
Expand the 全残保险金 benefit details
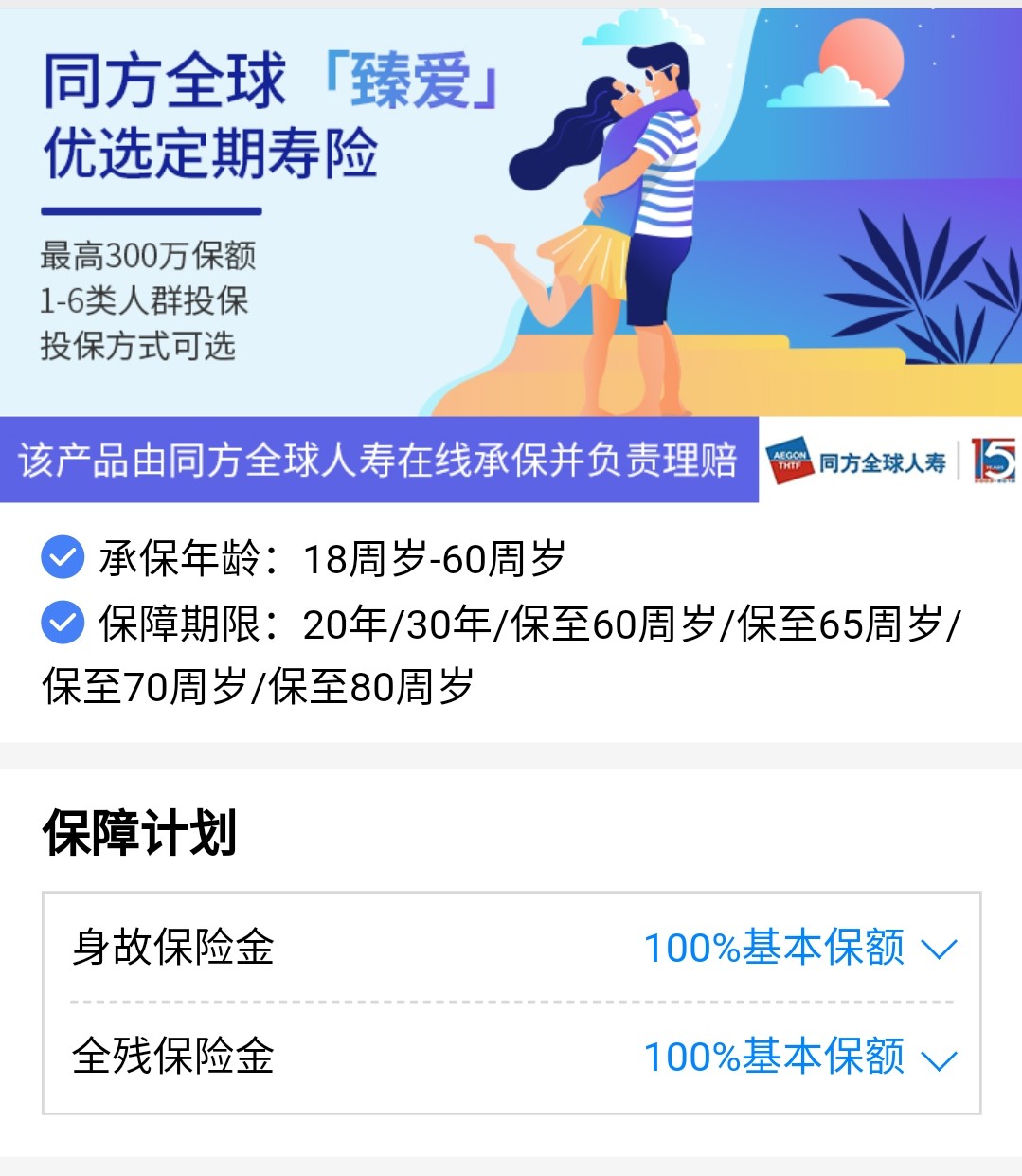pyautogui.click(x=939, y=1057)
